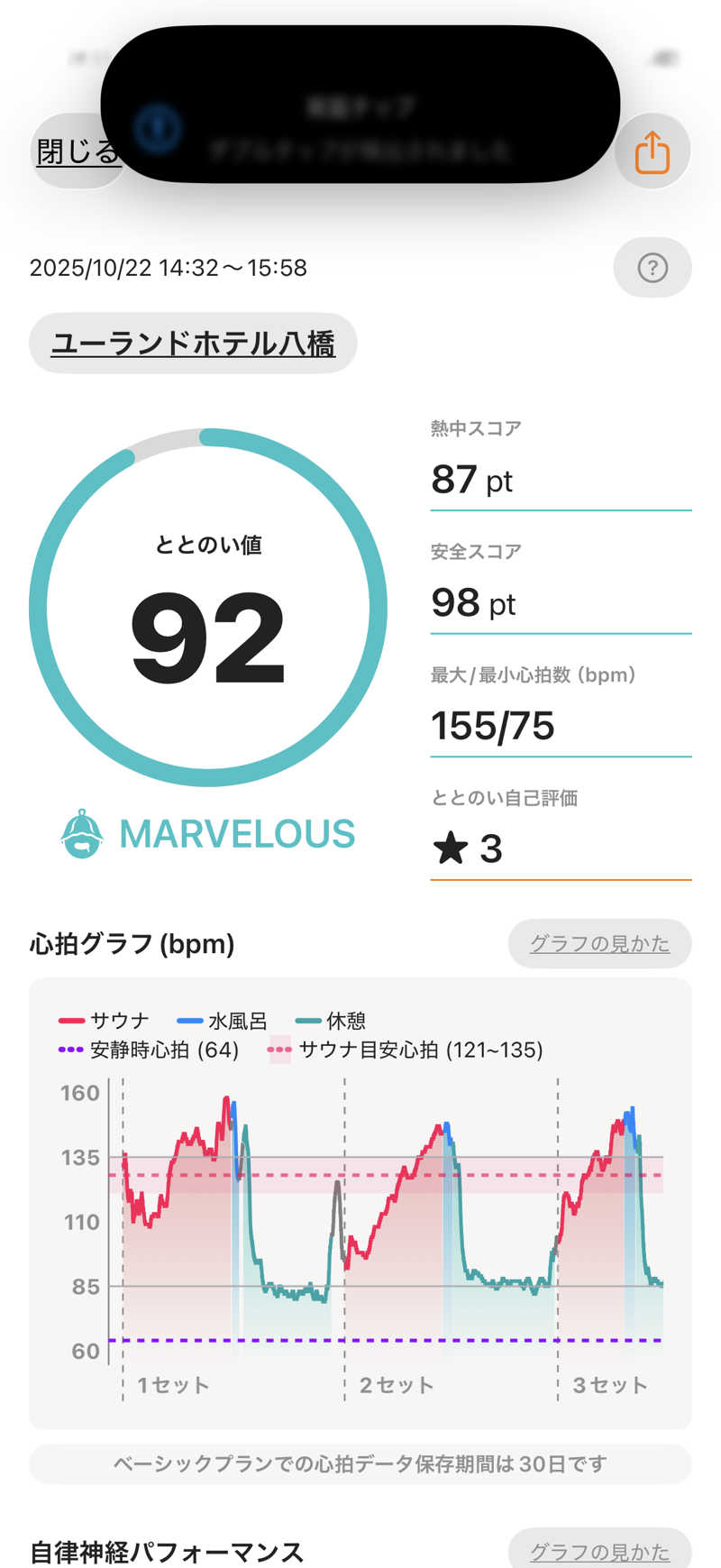
Task: Open グラフの見かた next to 自律神経パフォーマンス
Action: [x=599, y=1551]
